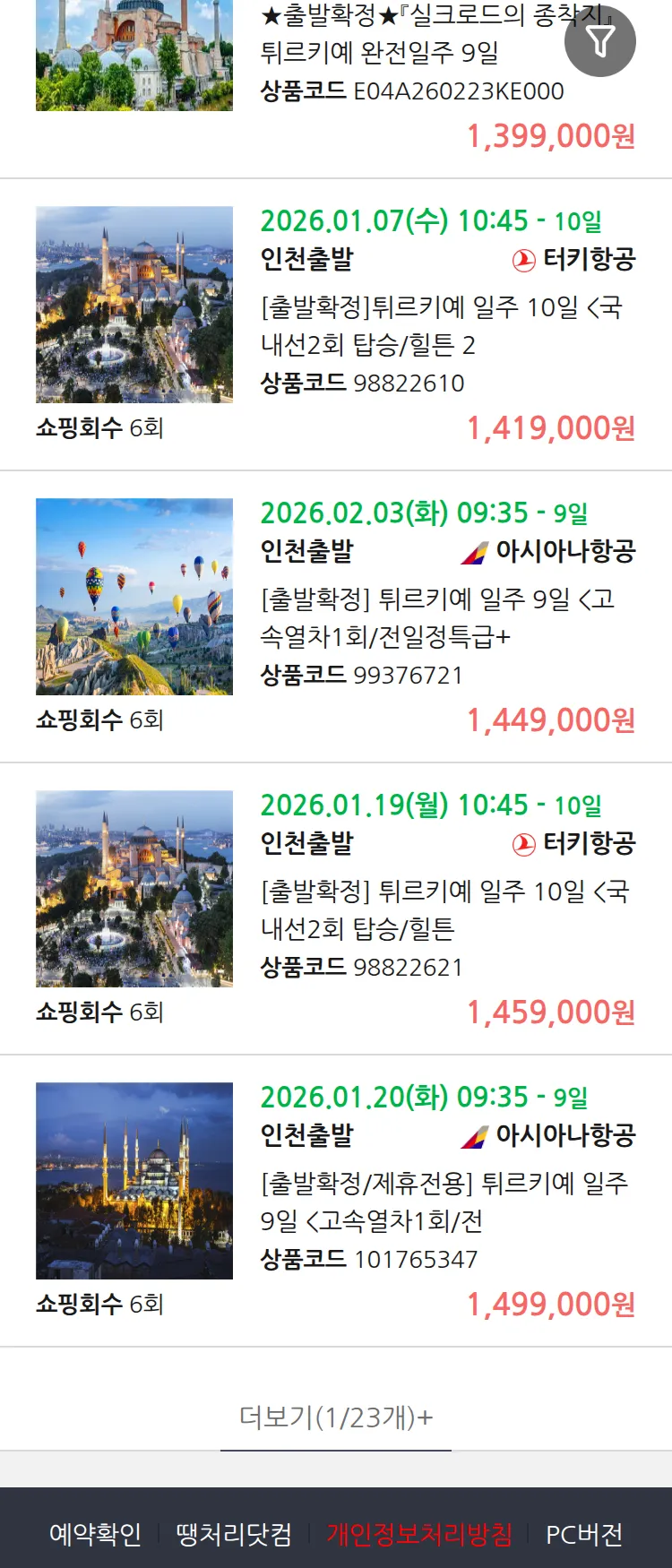Visit the 땡처리닷컴 footer link
This screenshot has width=672, height=1568.
click(x=234, y=1534)
